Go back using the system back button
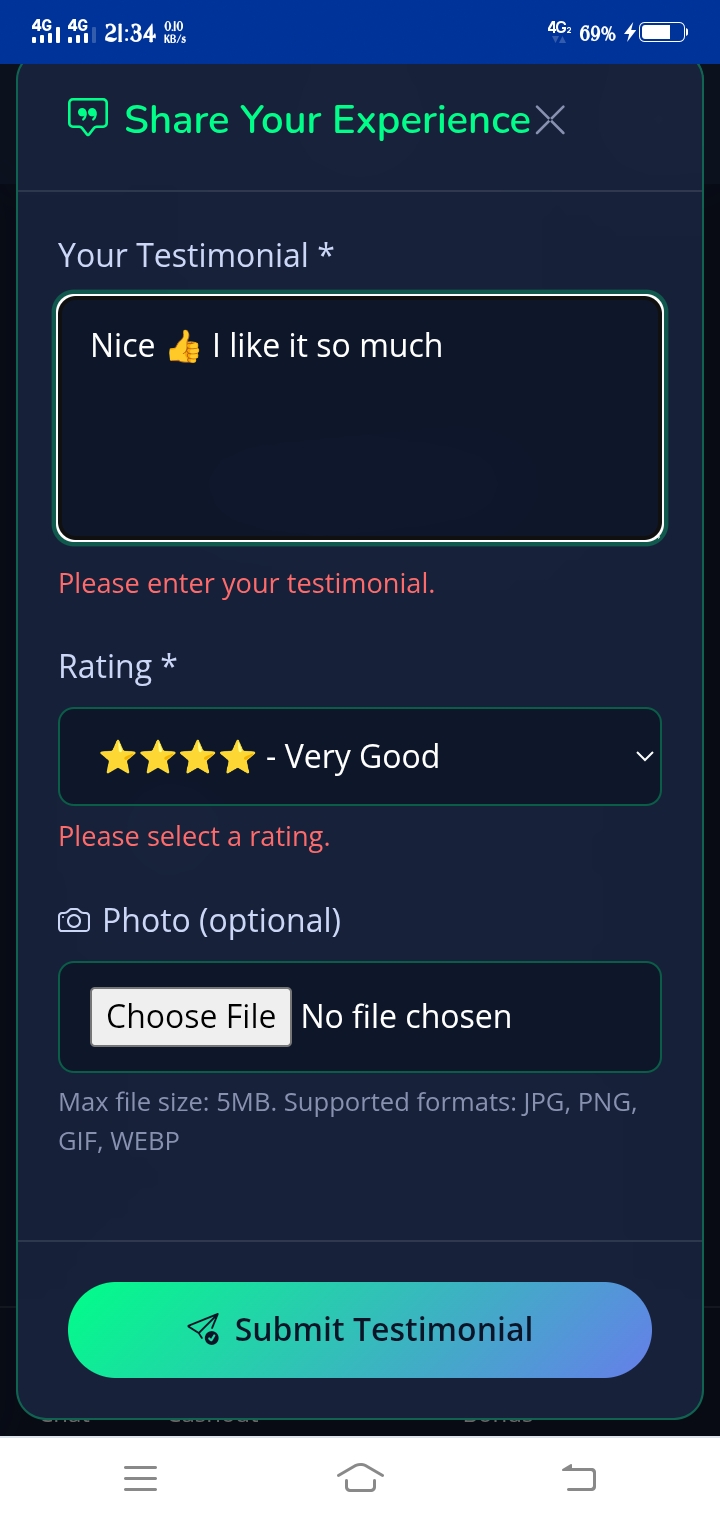Viewport: 720px width, 1520px height. pos(579,1477)
